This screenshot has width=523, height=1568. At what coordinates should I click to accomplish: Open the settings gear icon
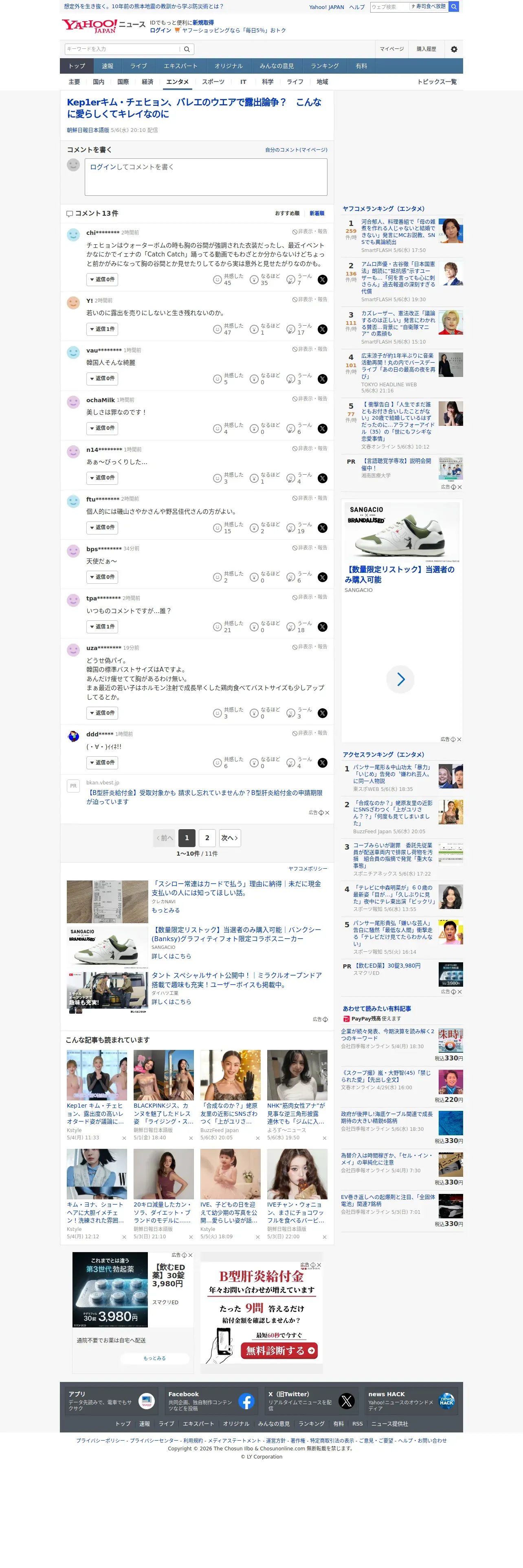tap(454, 49)
